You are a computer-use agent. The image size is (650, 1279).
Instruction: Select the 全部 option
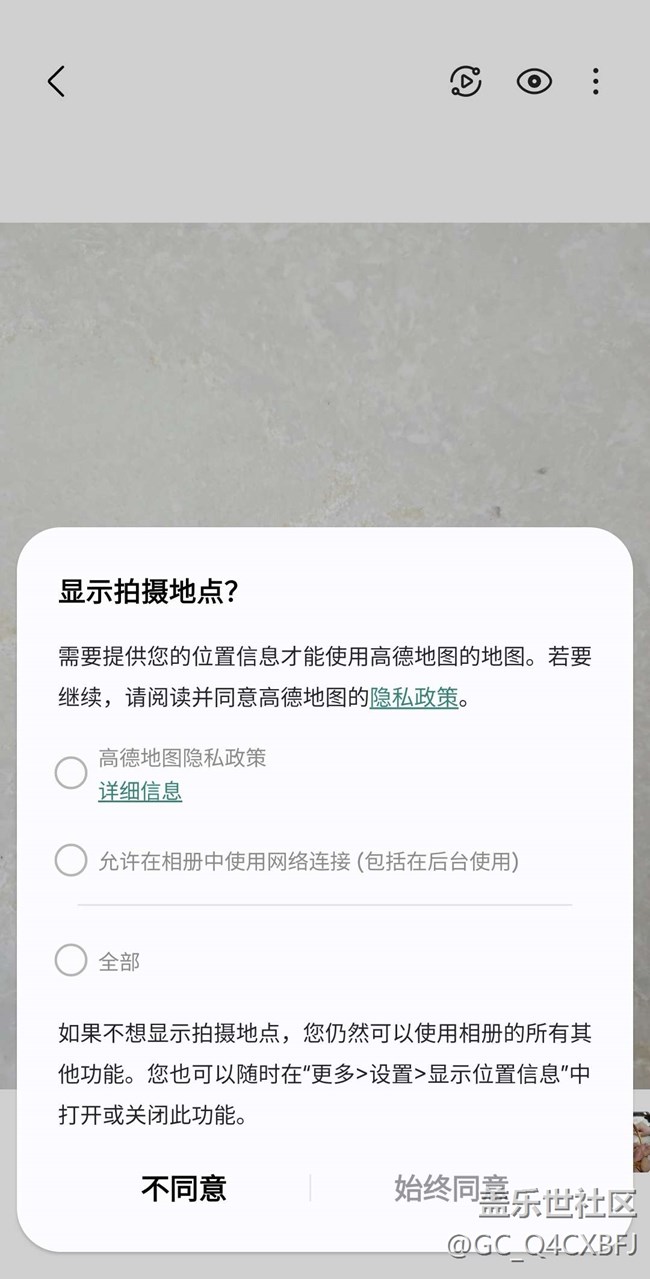pyautogui.click(x=71, y=961)
